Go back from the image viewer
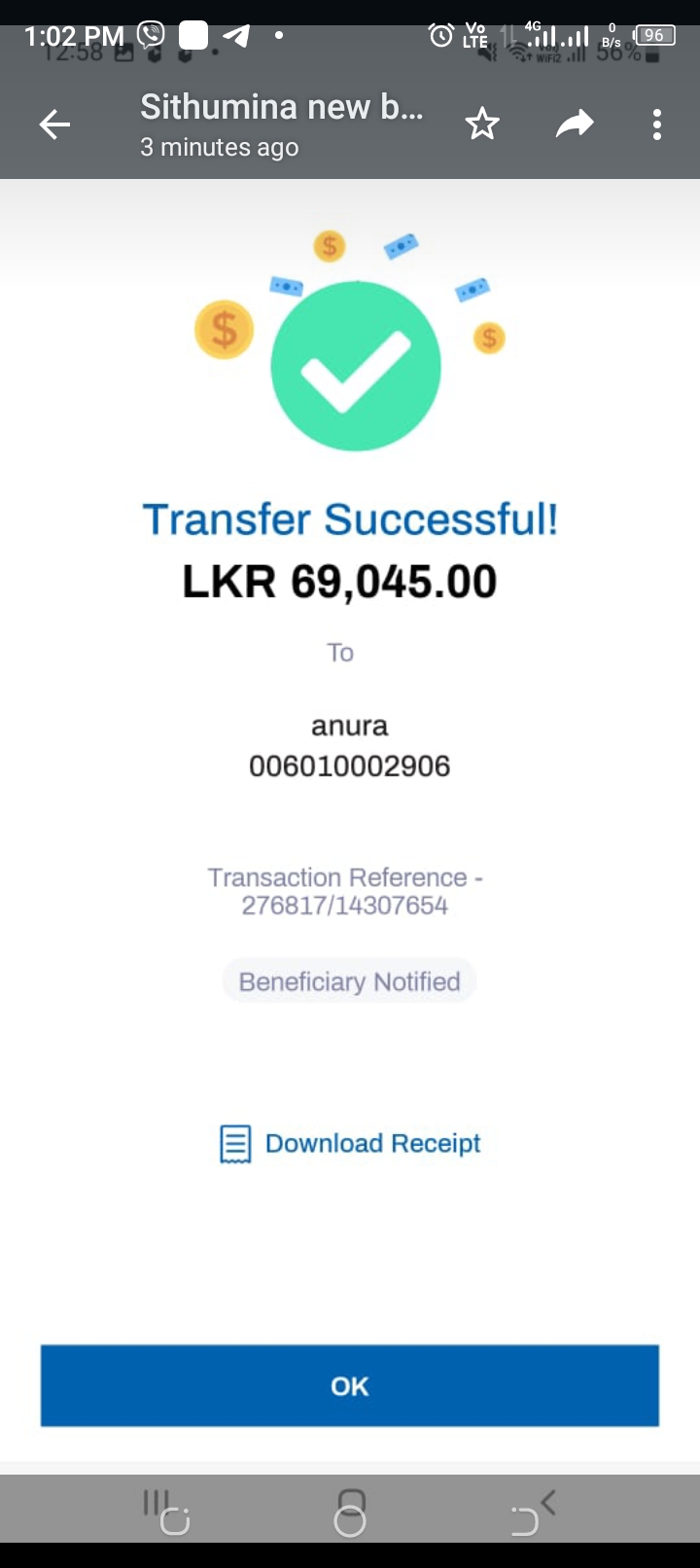The image size is (700, 1568). pyautogui.click(x=54, y=125)
